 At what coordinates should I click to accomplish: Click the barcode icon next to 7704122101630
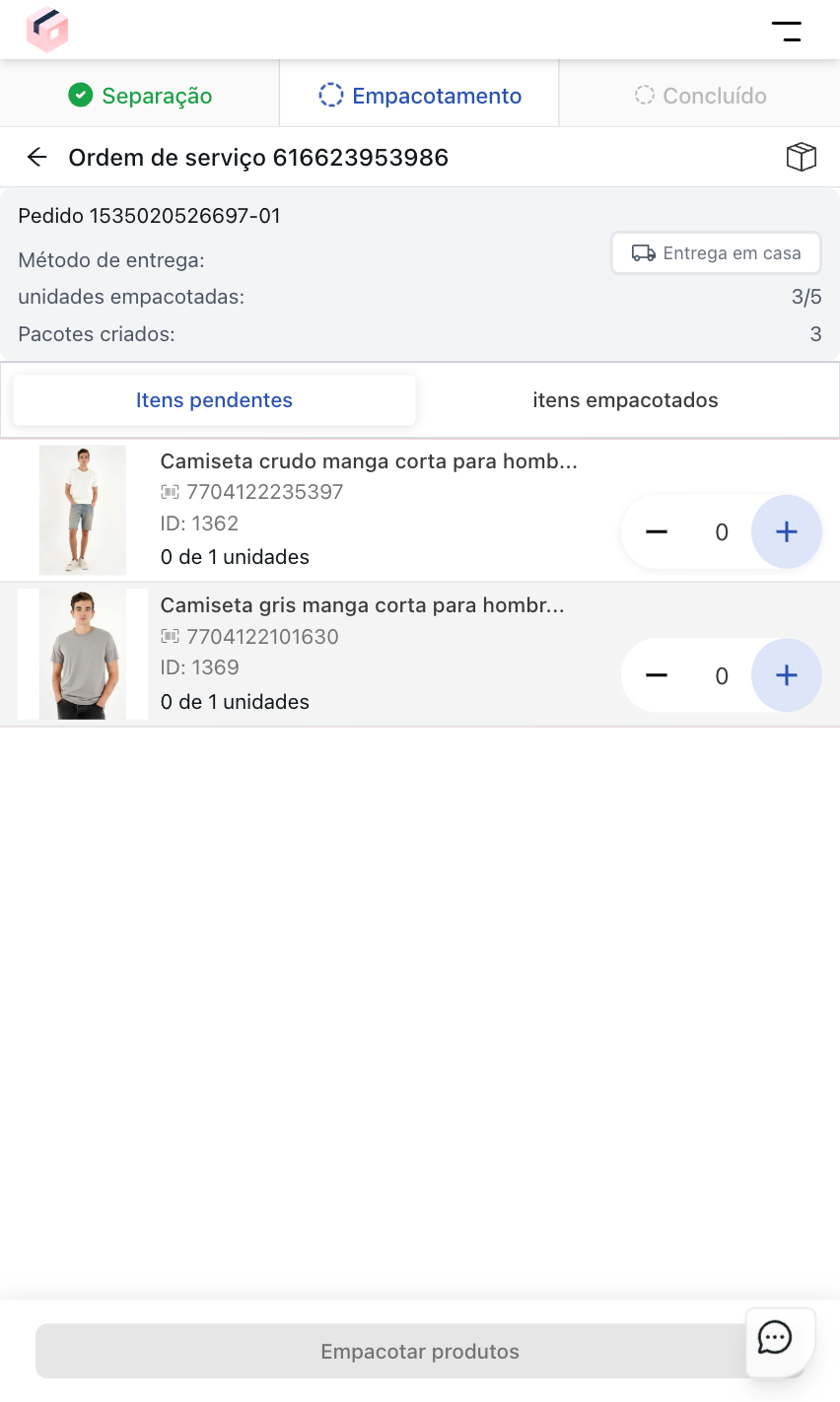tap(170, 637)
